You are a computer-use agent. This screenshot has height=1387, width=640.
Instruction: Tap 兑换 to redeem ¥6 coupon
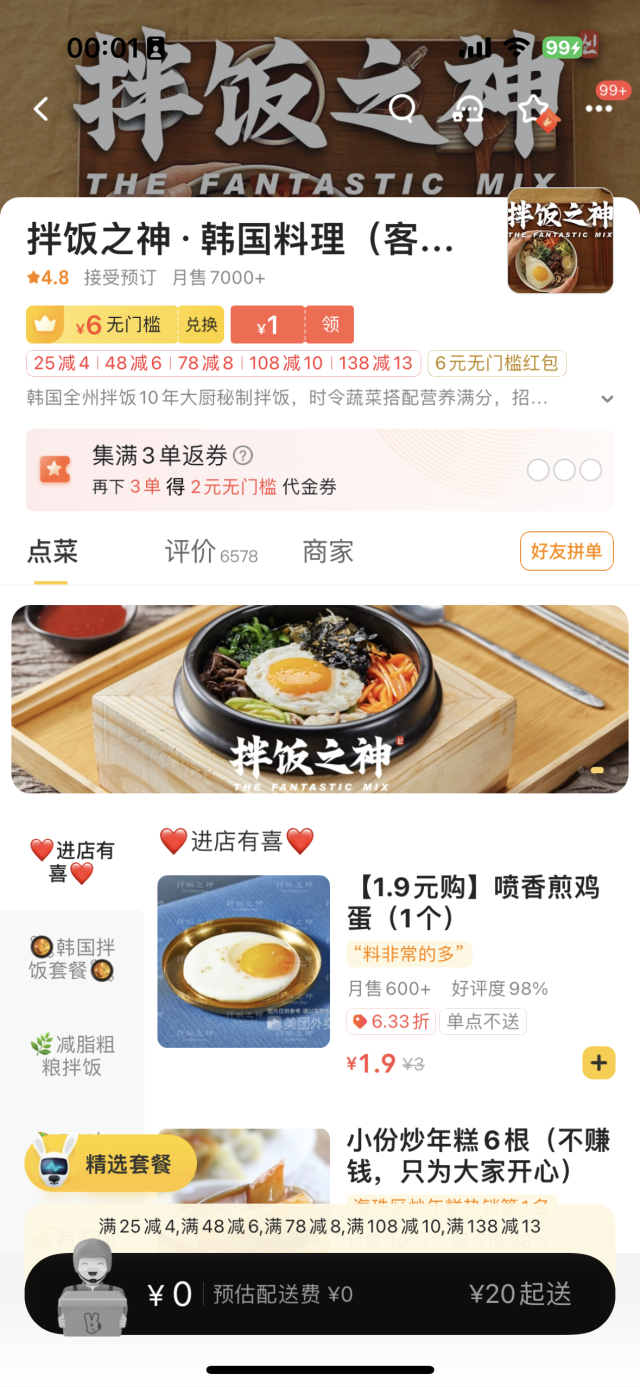(x=201, y=325)
